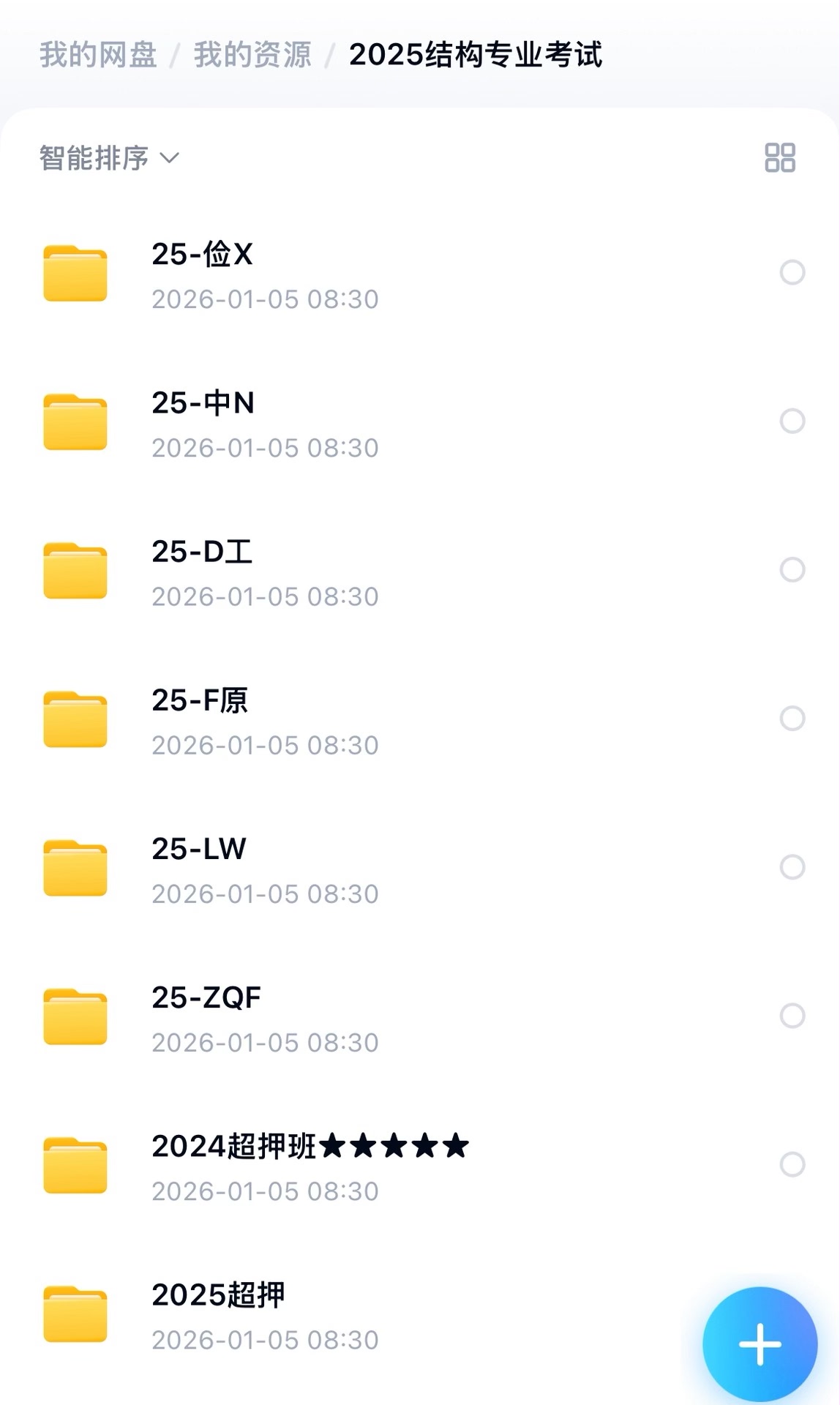Screen dimensions: 840x1405
Task: Select the 2024超押班 folder circle
Action: [x=792, y=1164]
